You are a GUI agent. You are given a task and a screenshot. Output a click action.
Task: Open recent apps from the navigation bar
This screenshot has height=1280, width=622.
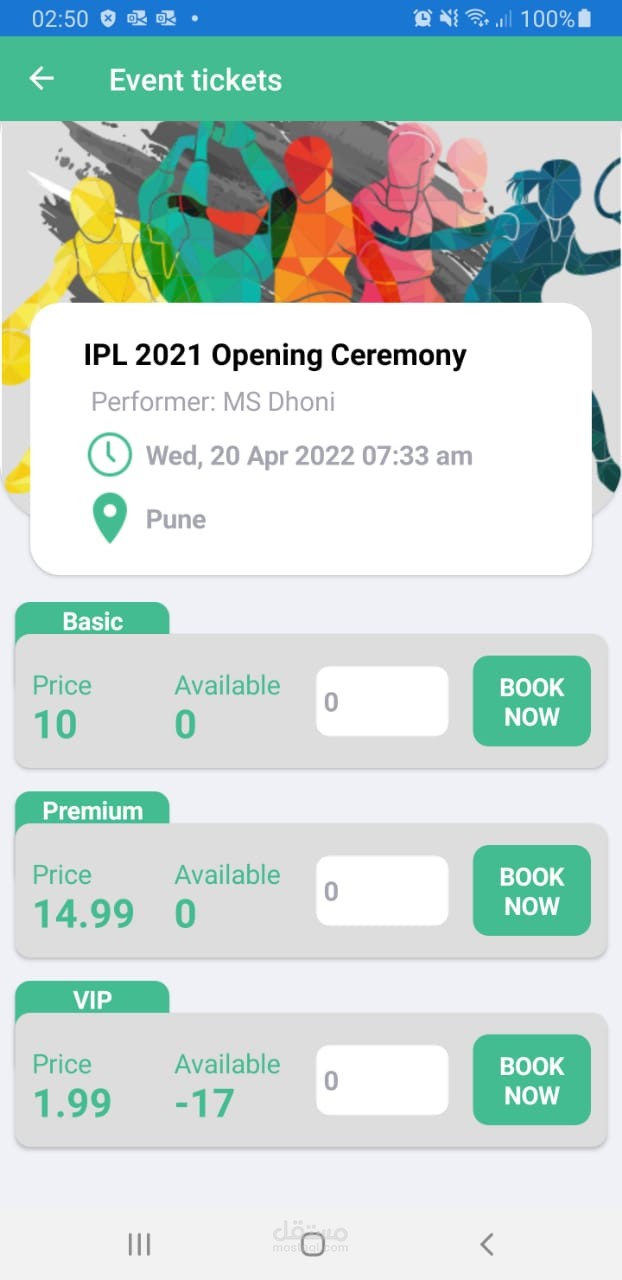[x=139, y=1244]
